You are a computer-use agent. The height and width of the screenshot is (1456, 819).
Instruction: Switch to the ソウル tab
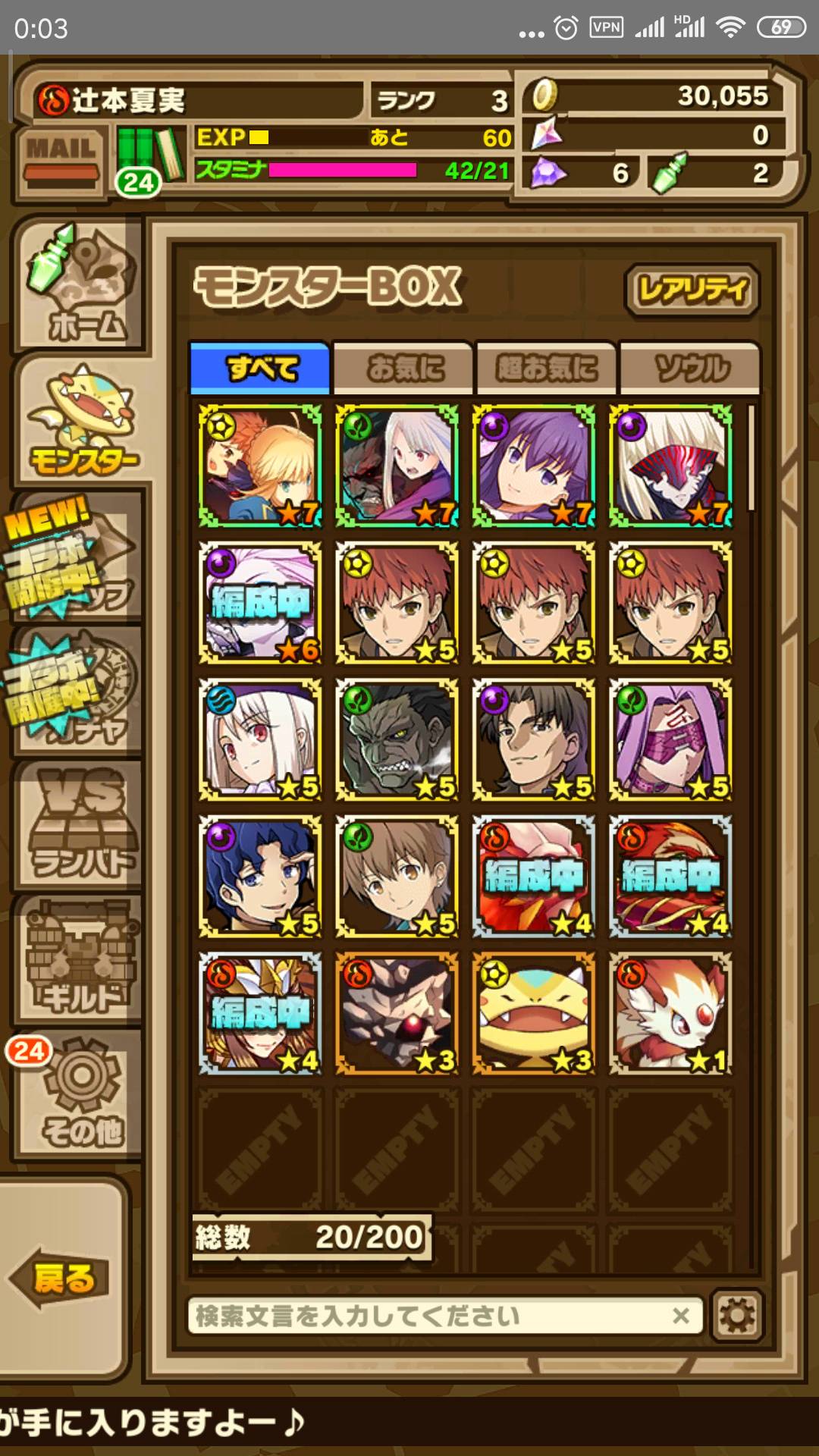[690, 369]
